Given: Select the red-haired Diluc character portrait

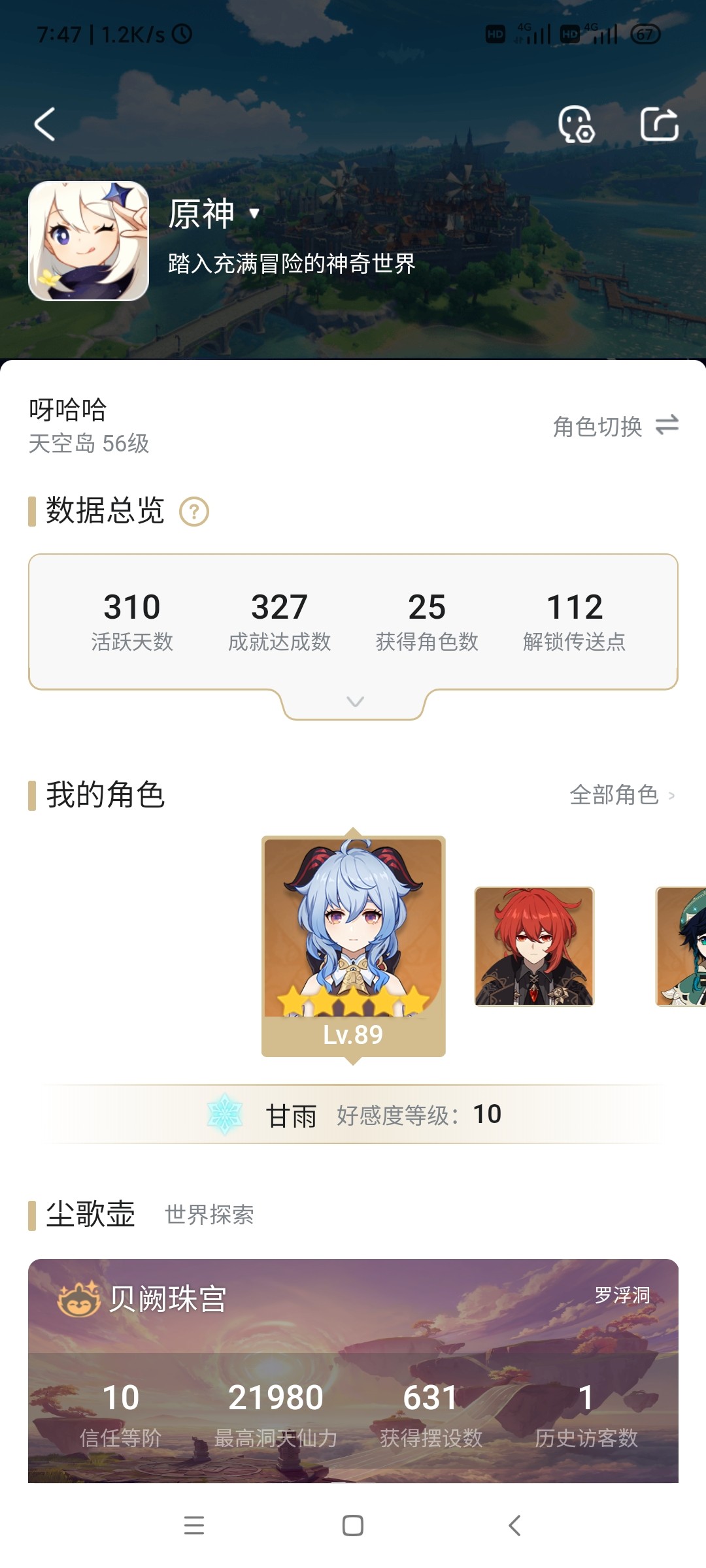Looking at the screenshot, I should (534, 946).
